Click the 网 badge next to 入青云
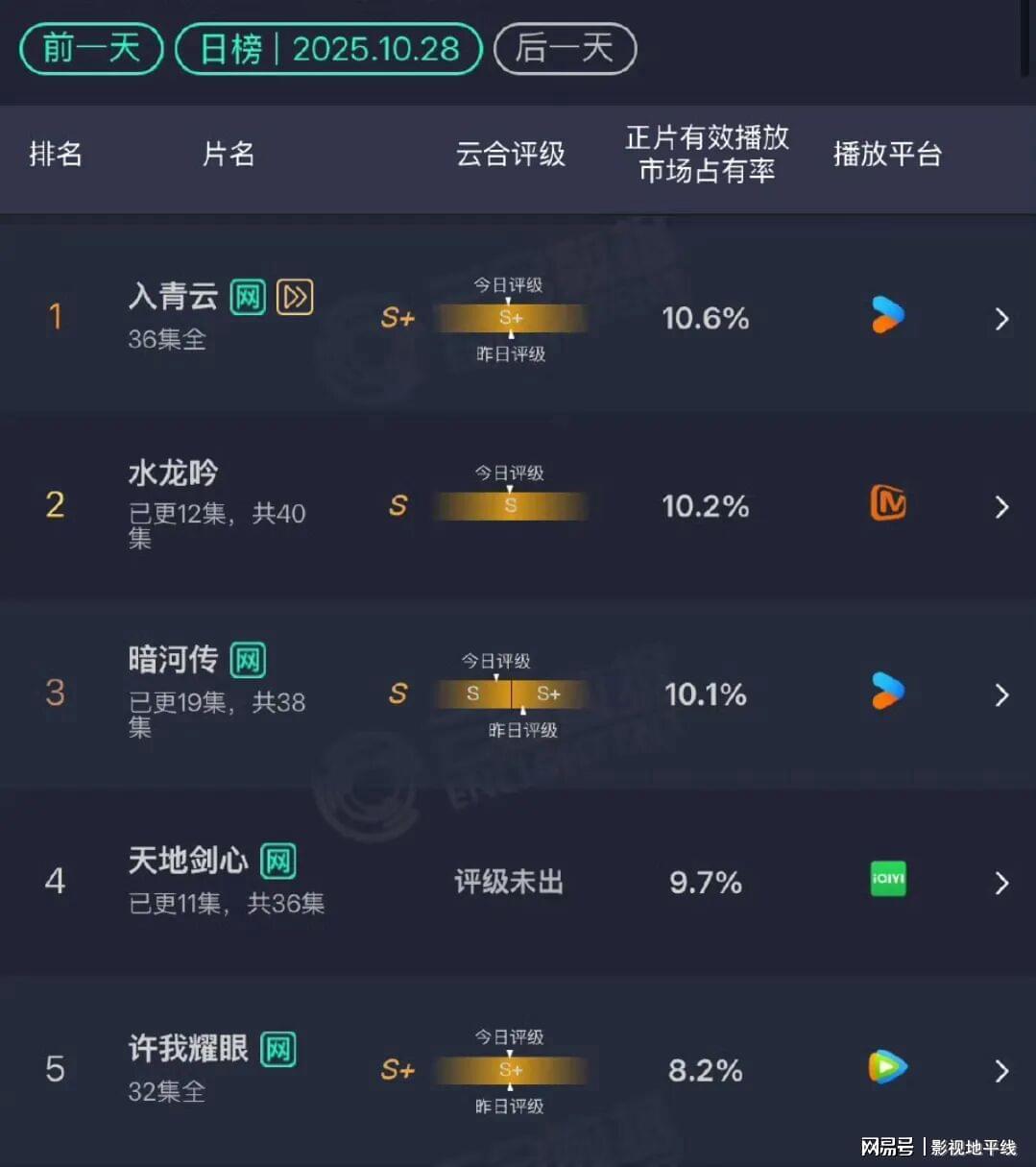 click(x=248, y=298)
